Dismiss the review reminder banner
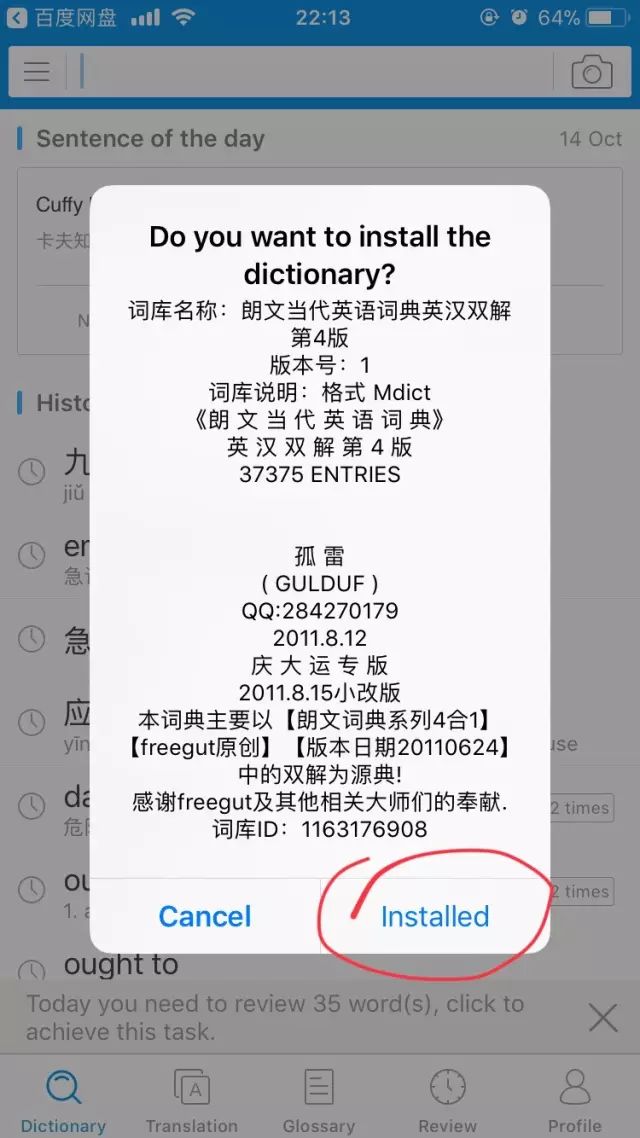 (603, 1018)
